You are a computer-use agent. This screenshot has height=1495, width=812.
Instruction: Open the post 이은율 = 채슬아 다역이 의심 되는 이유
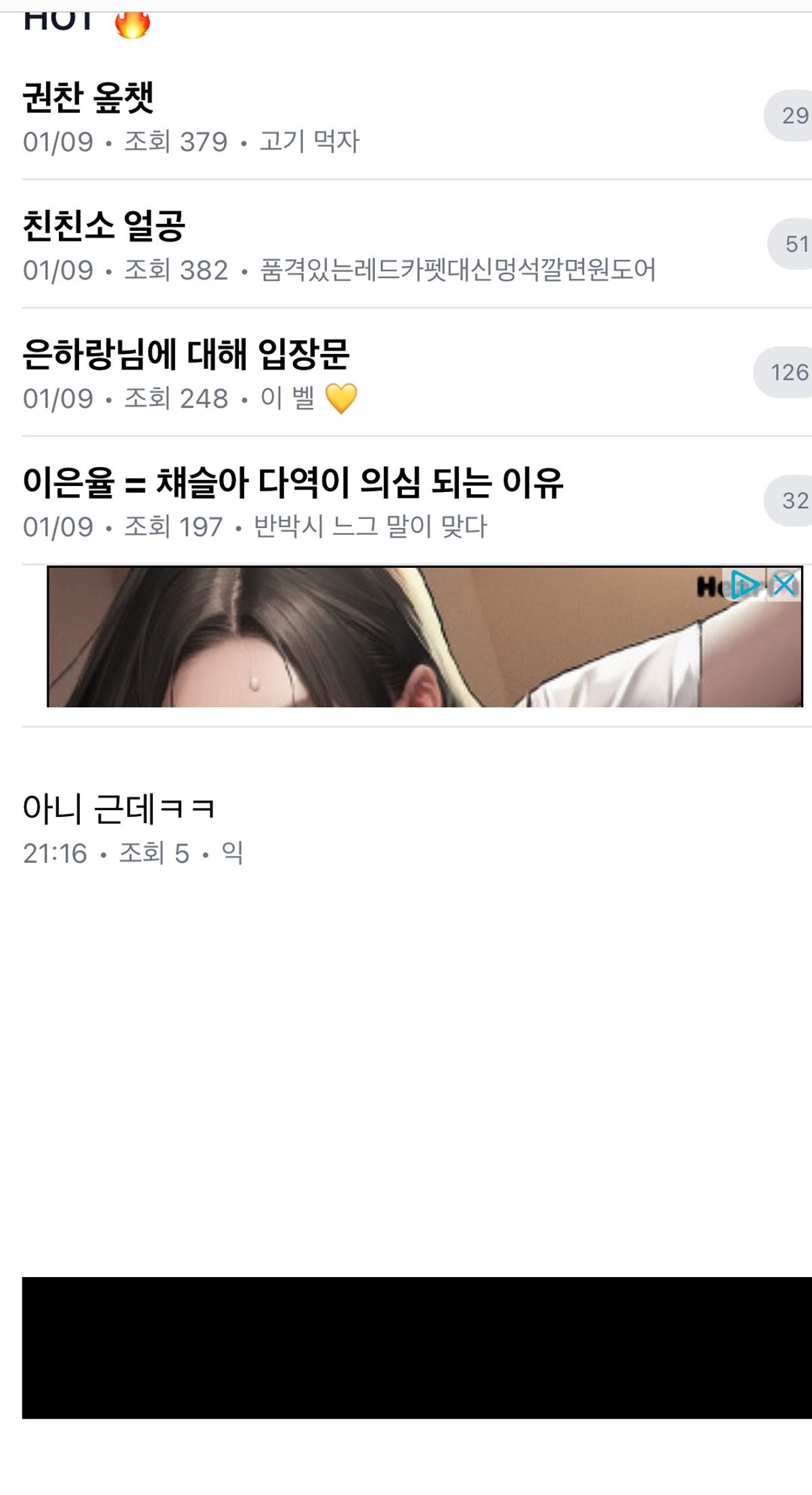pyautogui.click(x=292, y=483)
